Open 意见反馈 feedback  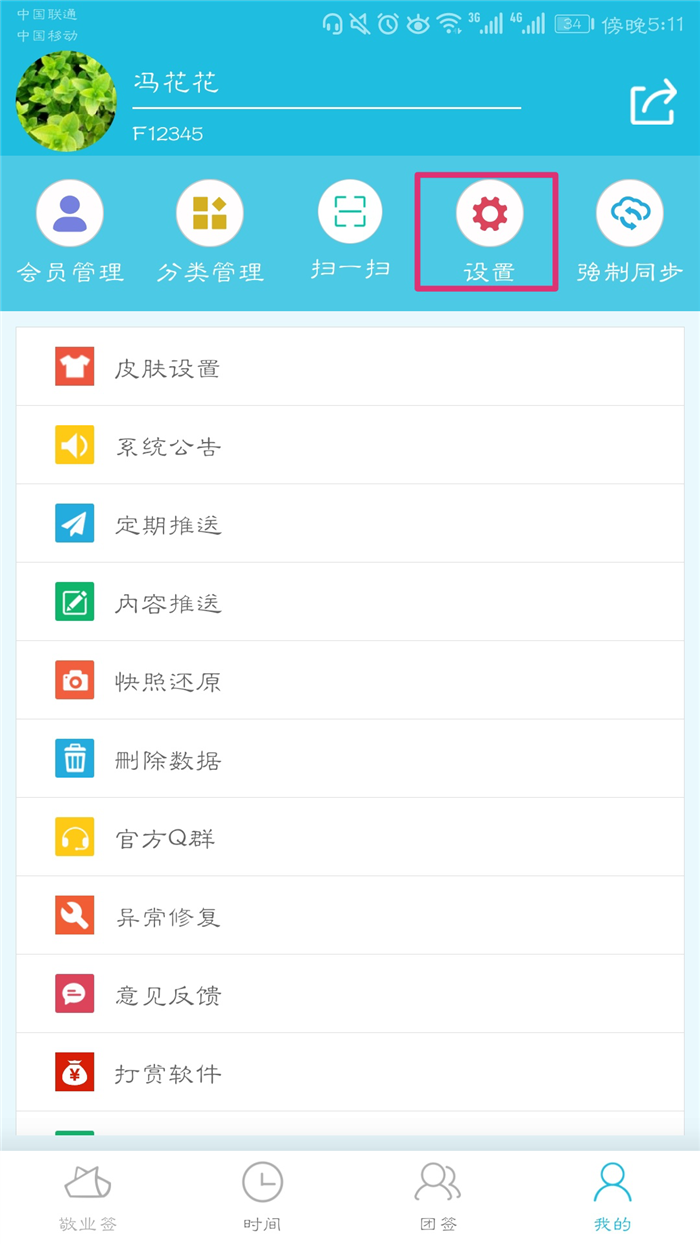(350, 994)
